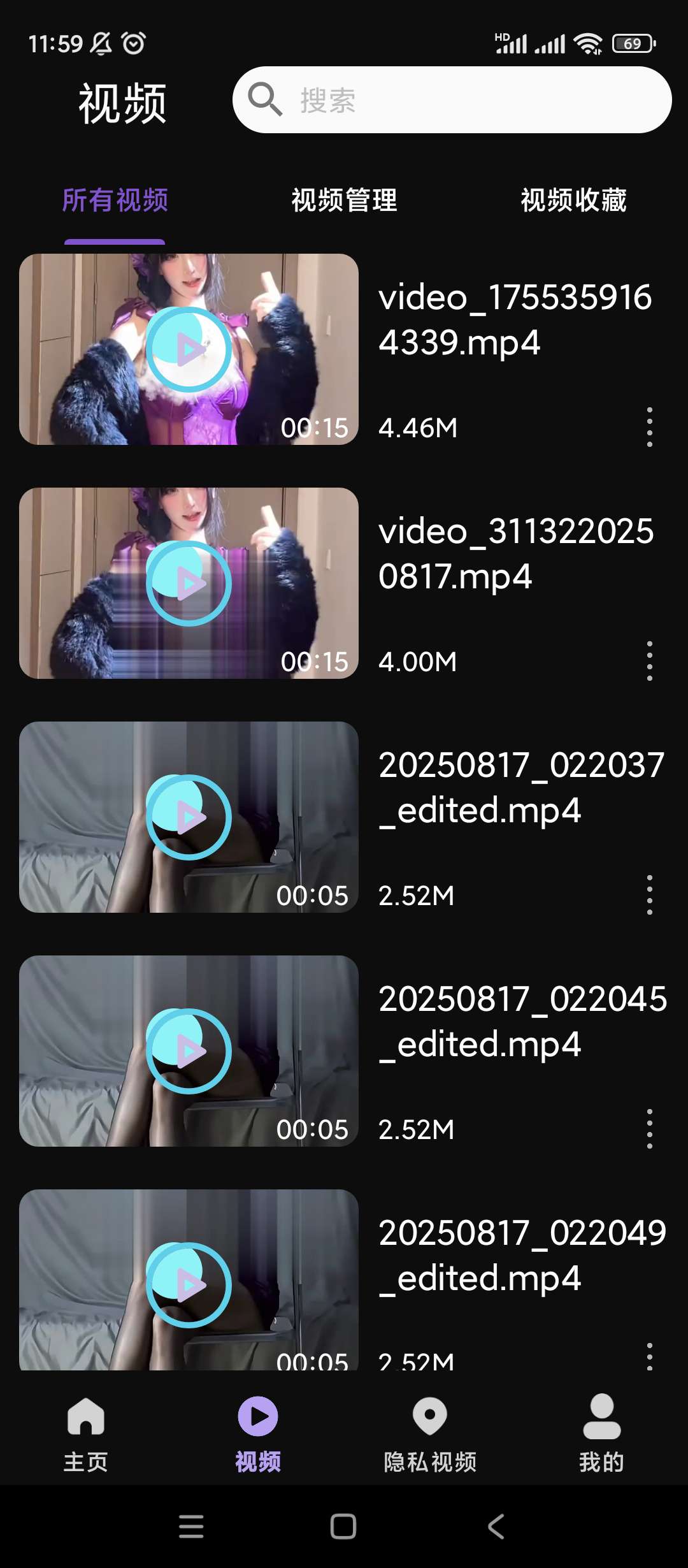Select the 所有视频 tab
Viewport: 688px width, 1568px height.
coord(115,200)
